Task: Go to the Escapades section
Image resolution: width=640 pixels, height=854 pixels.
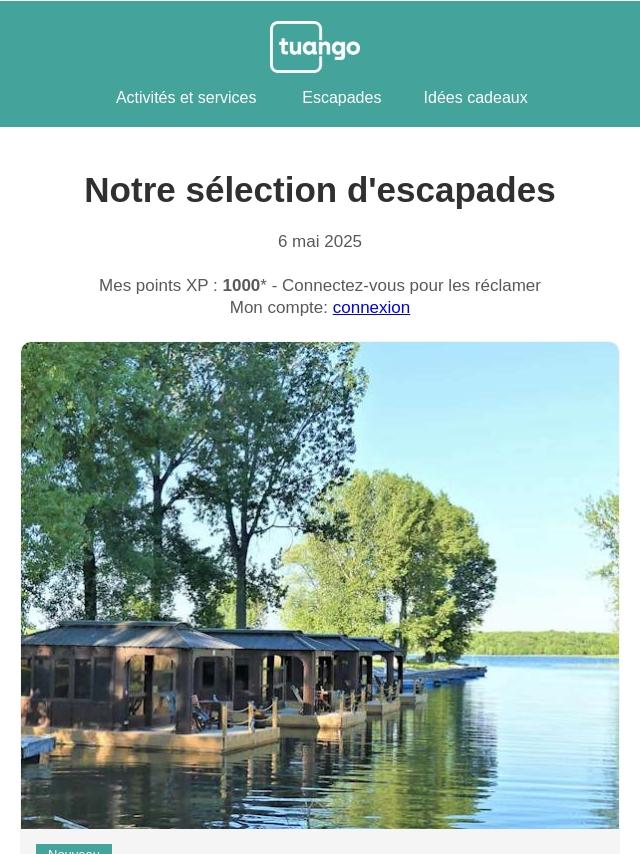Action: pyautogui.click(x=341, y=98)
